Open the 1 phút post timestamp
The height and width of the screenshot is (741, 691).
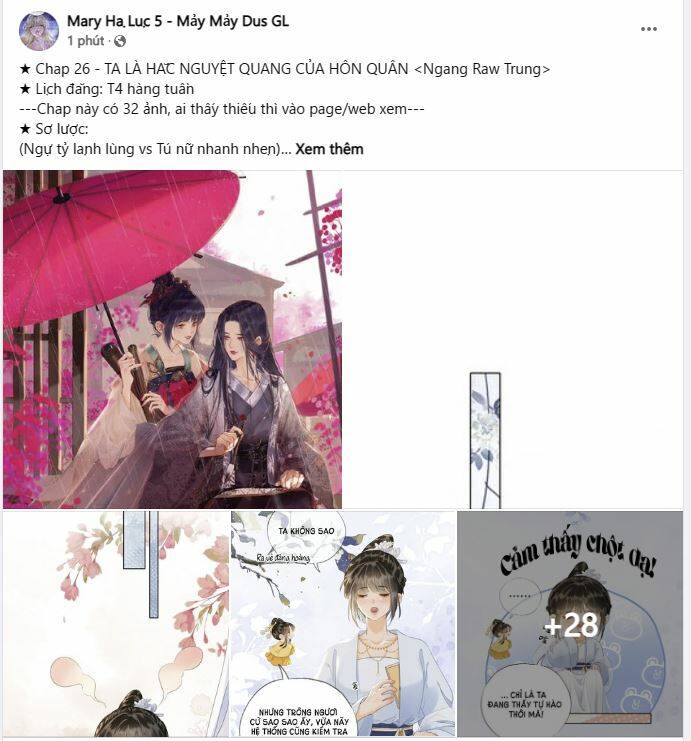coord(86,41)
